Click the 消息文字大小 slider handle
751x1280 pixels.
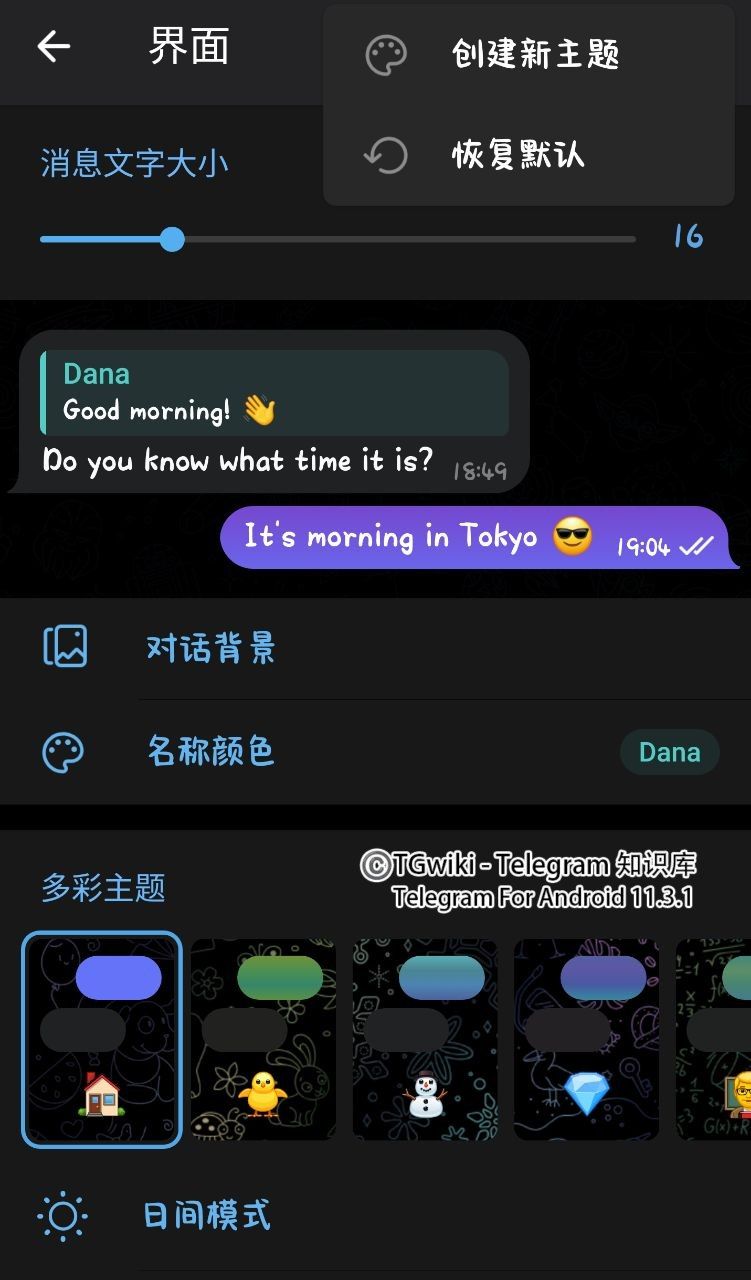[172, 239]
